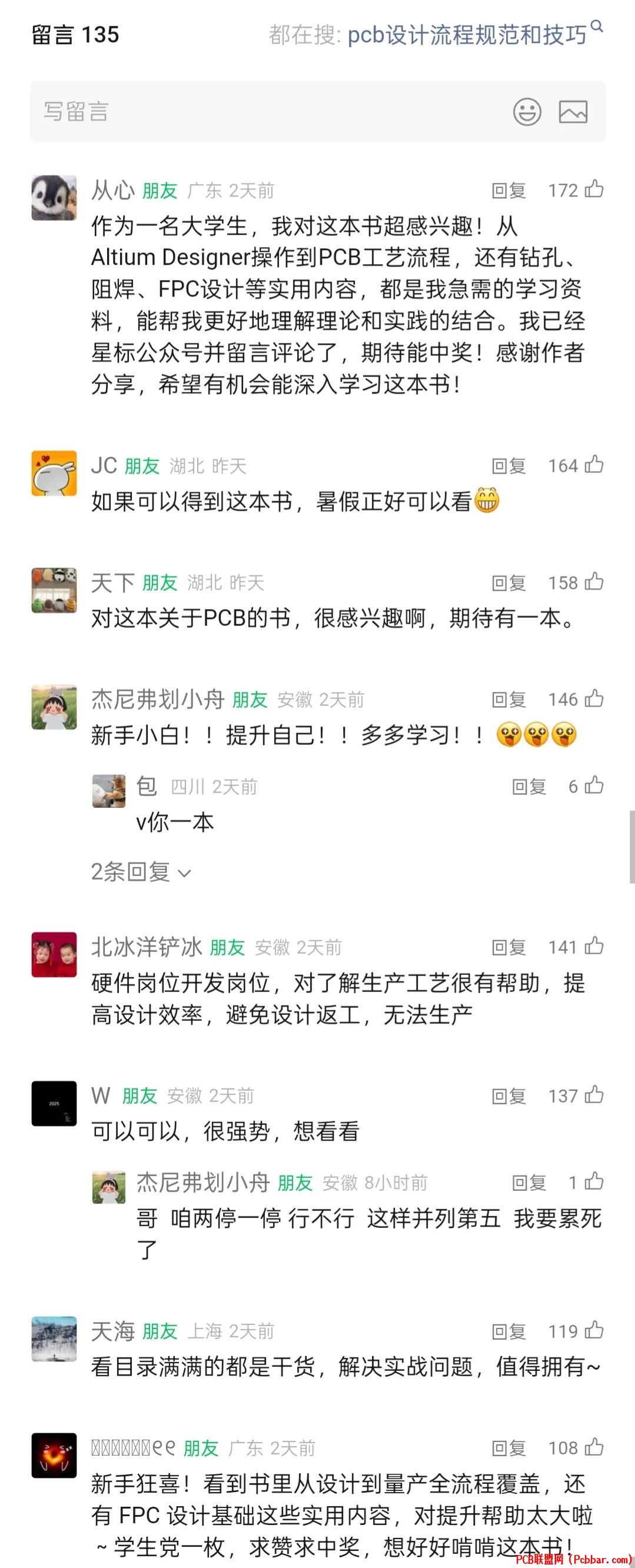This screenshot has width=635, height=1568.
Task: Open the pcb设计流程规范和技巧 search suggestion
Action: tap(466, 35)
